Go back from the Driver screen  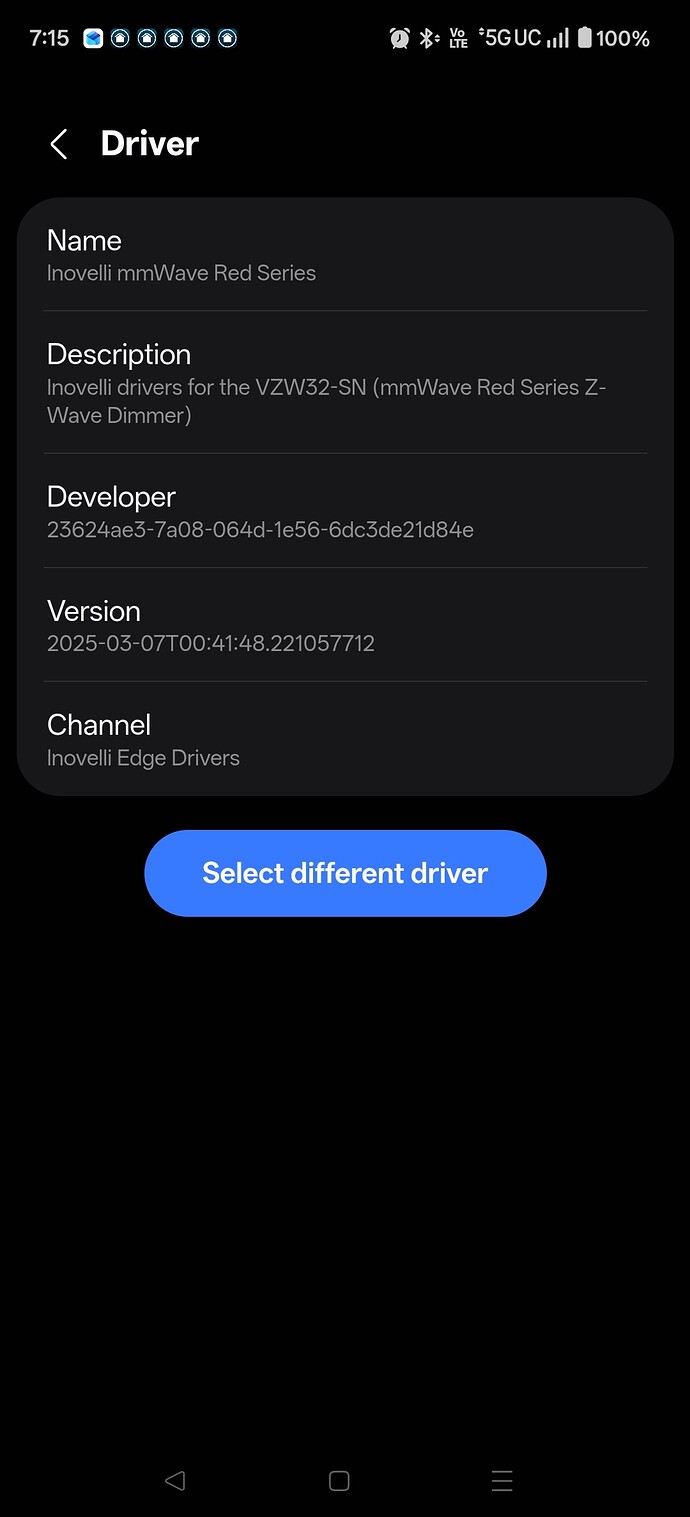tap(59, 144)
